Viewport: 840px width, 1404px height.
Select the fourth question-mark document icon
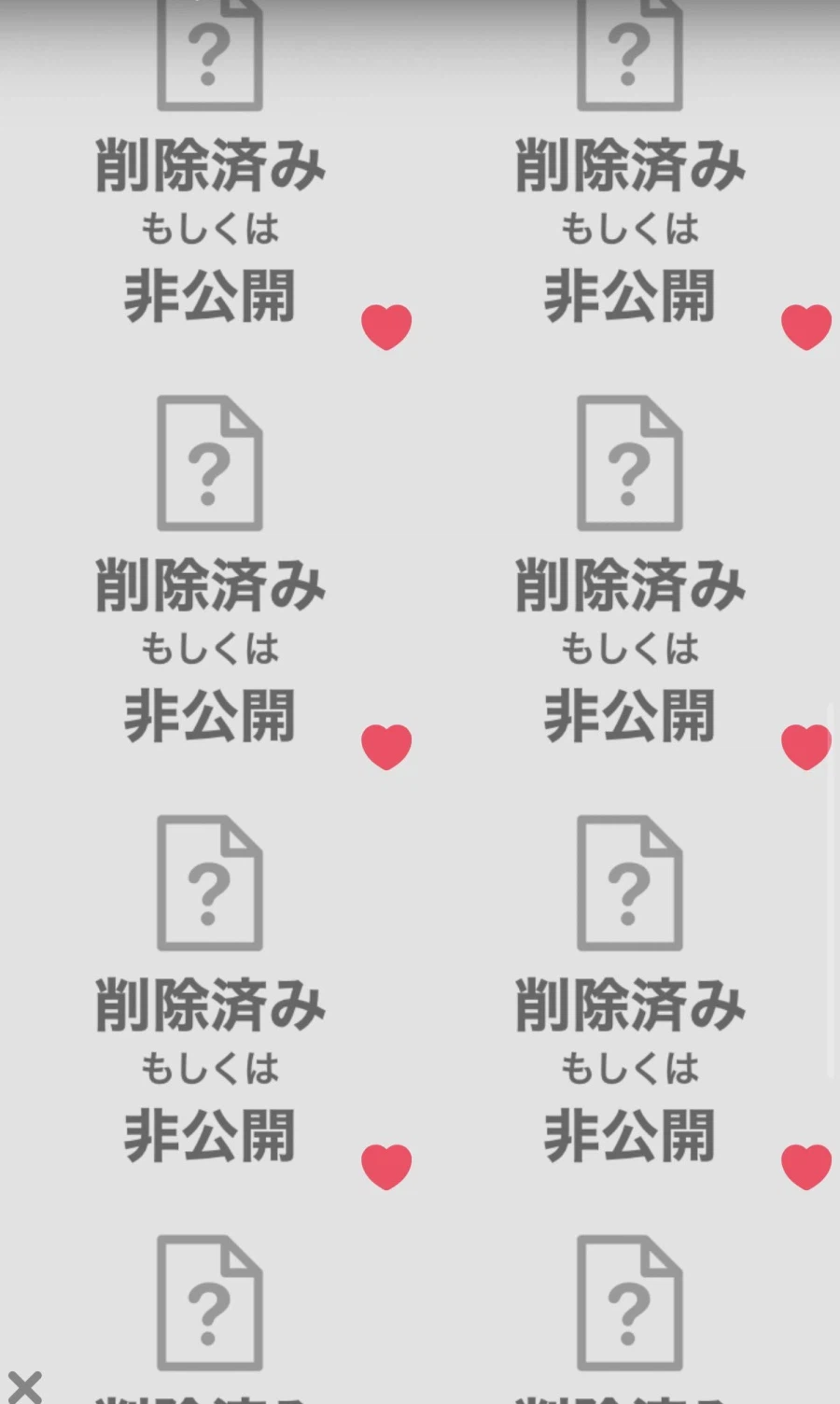pyautogui.click(x=628, y=464)
